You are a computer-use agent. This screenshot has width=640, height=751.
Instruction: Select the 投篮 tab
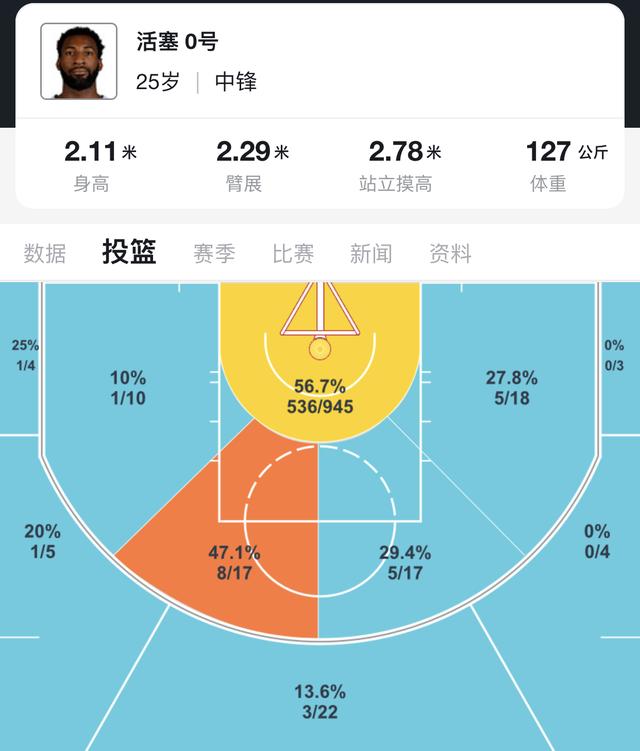[x=129, y=252]
